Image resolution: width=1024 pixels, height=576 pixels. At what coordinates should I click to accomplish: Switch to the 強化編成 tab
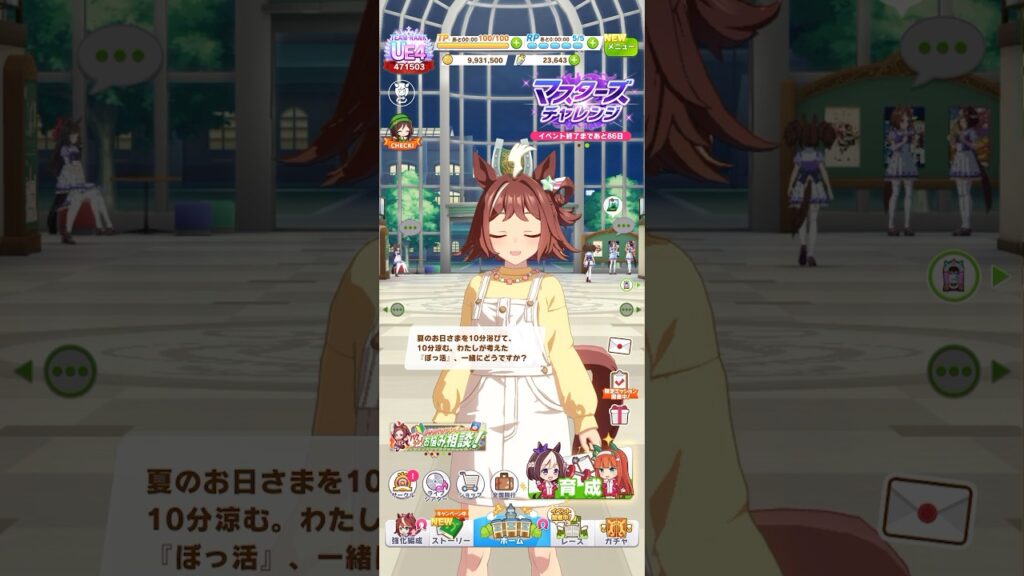pyautogui.click(x=407, y=528)
